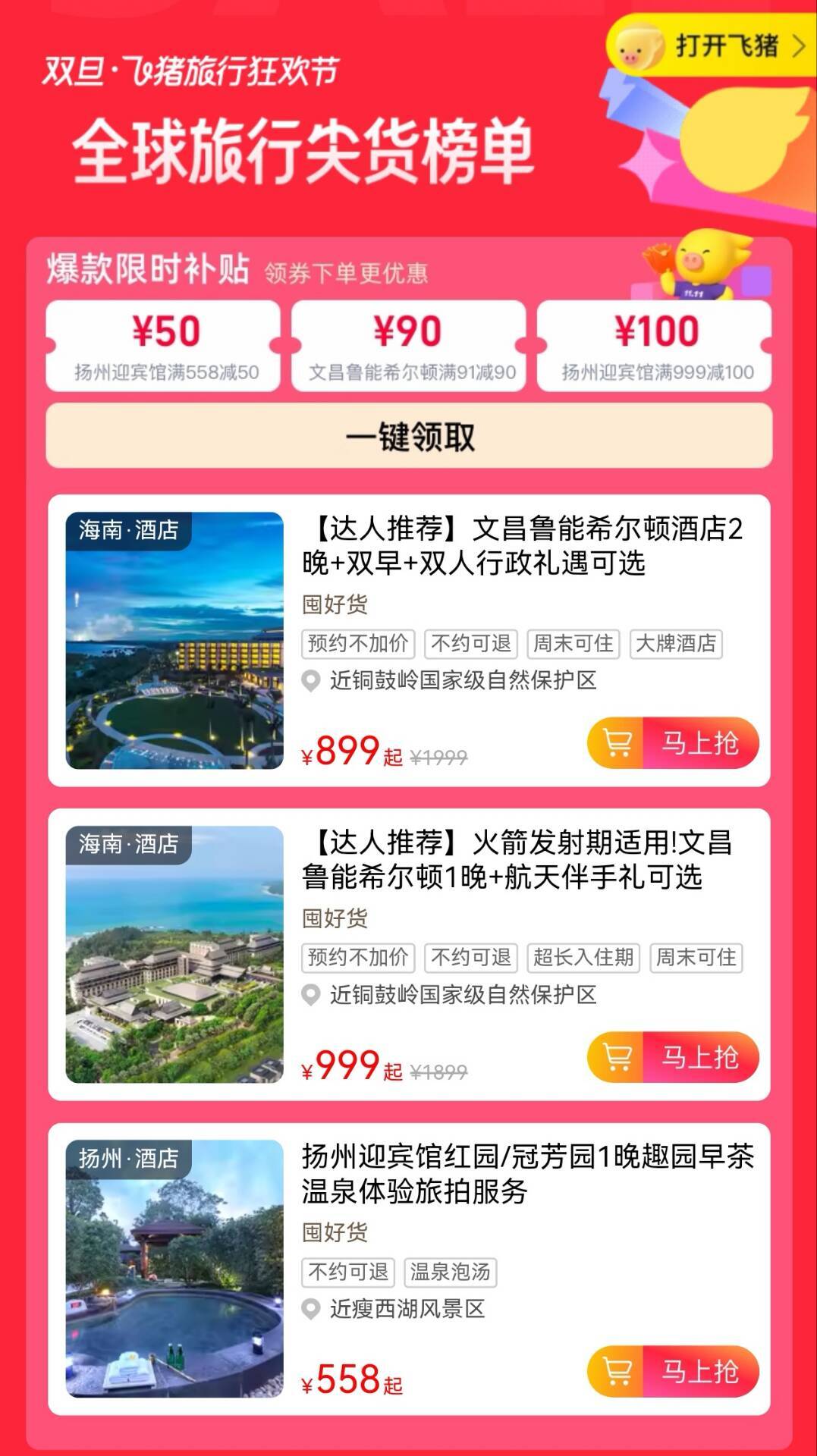Tap 马上抢 for the ¥899 Hilton deal

[673, 743]
